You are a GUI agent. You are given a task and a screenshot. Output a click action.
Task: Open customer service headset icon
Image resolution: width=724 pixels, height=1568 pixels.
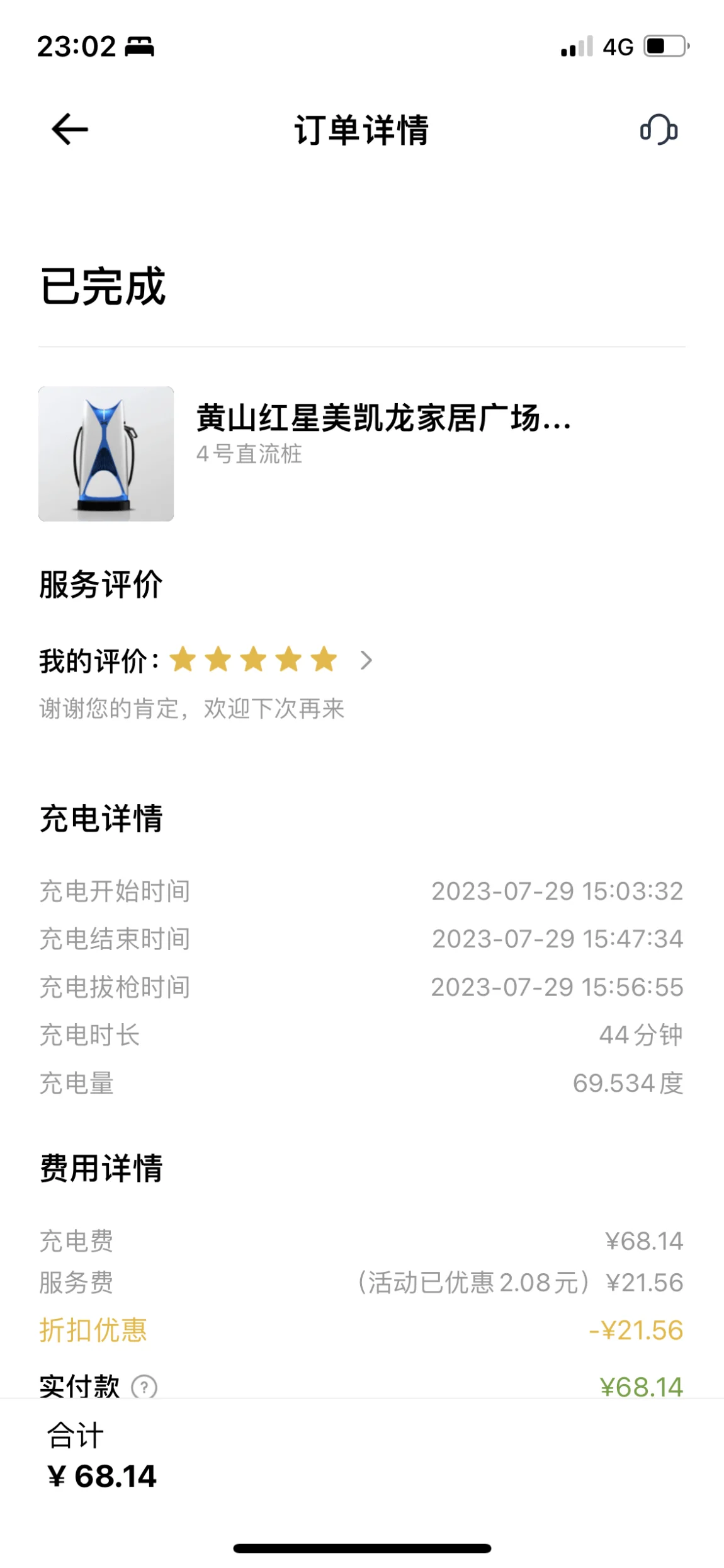click(659, 130)
